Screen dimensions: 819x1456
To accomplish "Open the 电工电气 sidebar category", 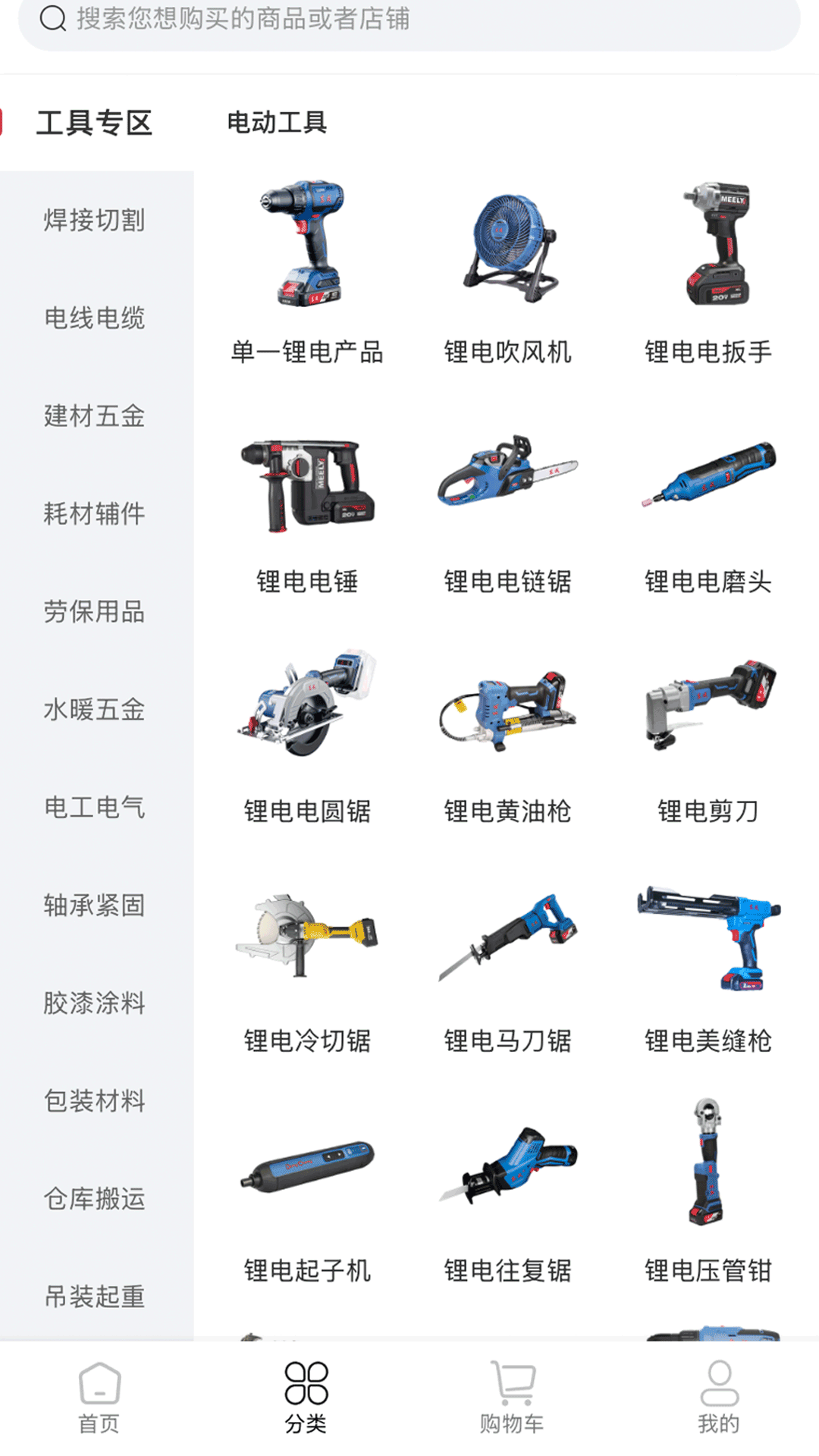I will pos(93,808).
